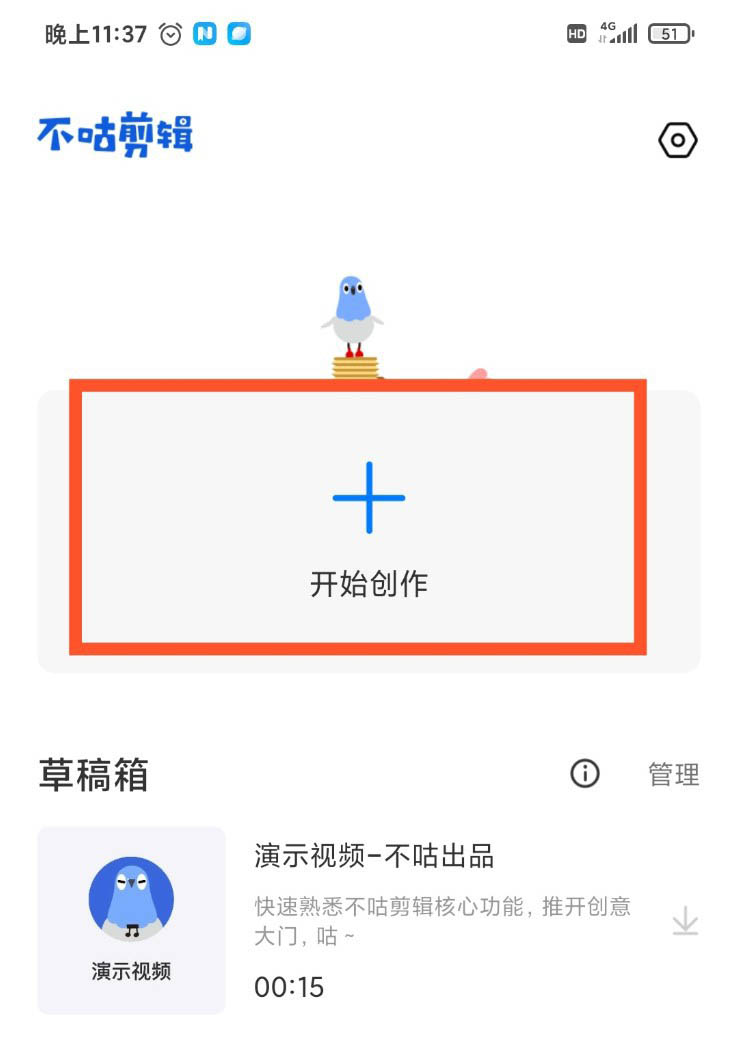The image size is (738, 1048).
Task: Tap the HD indicator in status bar
Action: click(x=576, y=33)
